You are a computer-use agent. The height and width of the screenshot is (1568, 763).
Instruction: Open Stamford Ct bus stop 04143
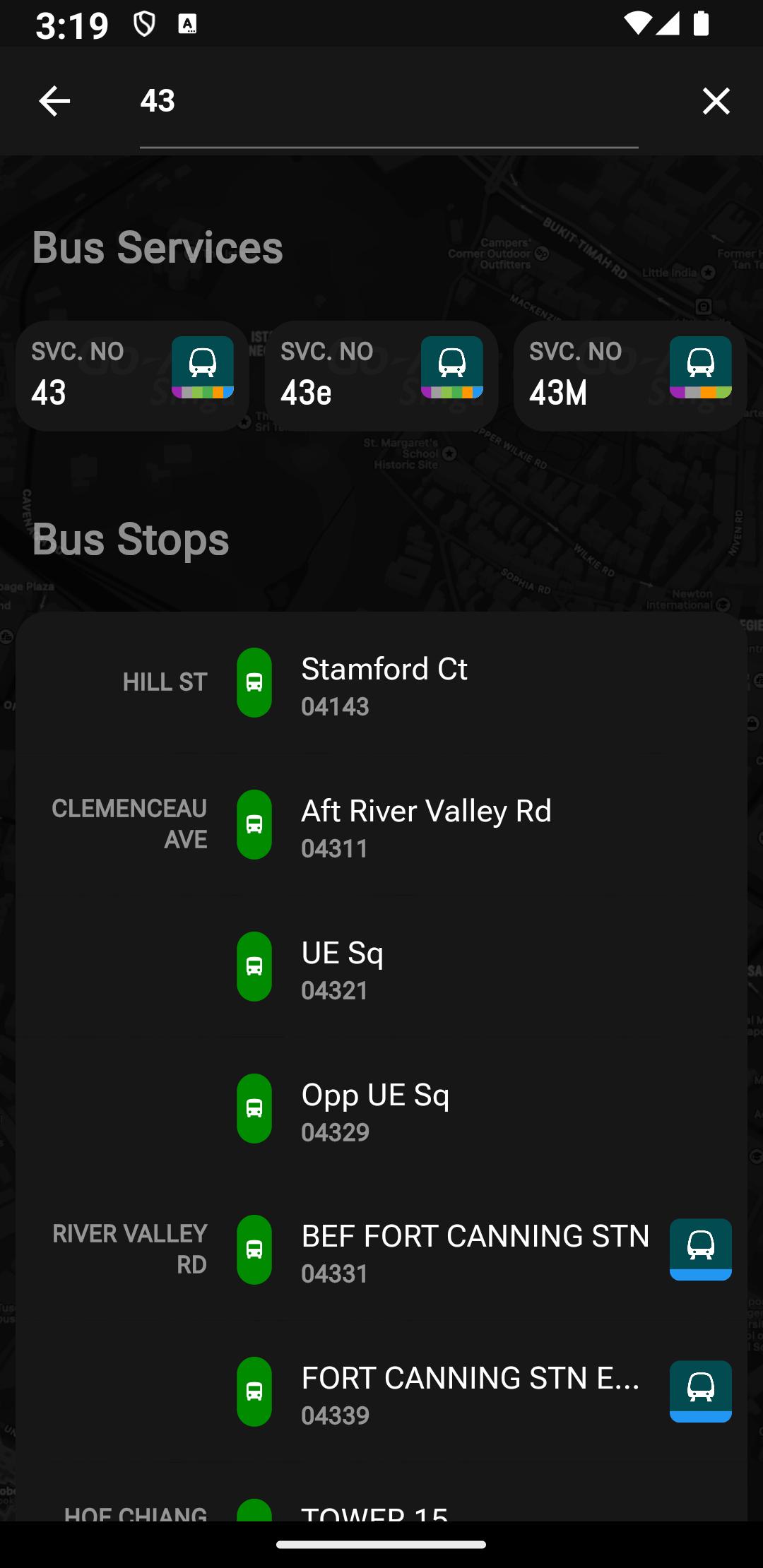tap(381, 683)
